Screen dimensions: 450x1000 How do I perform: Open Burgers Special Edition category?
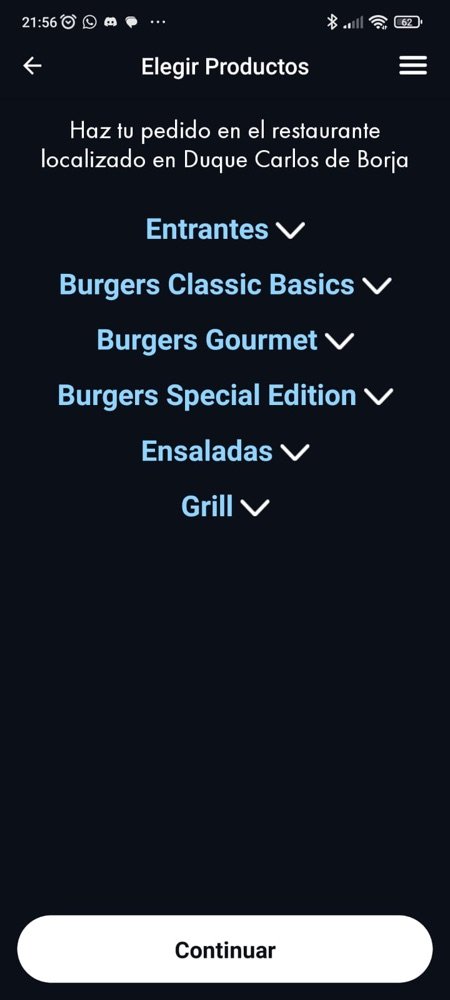[225, 395]
